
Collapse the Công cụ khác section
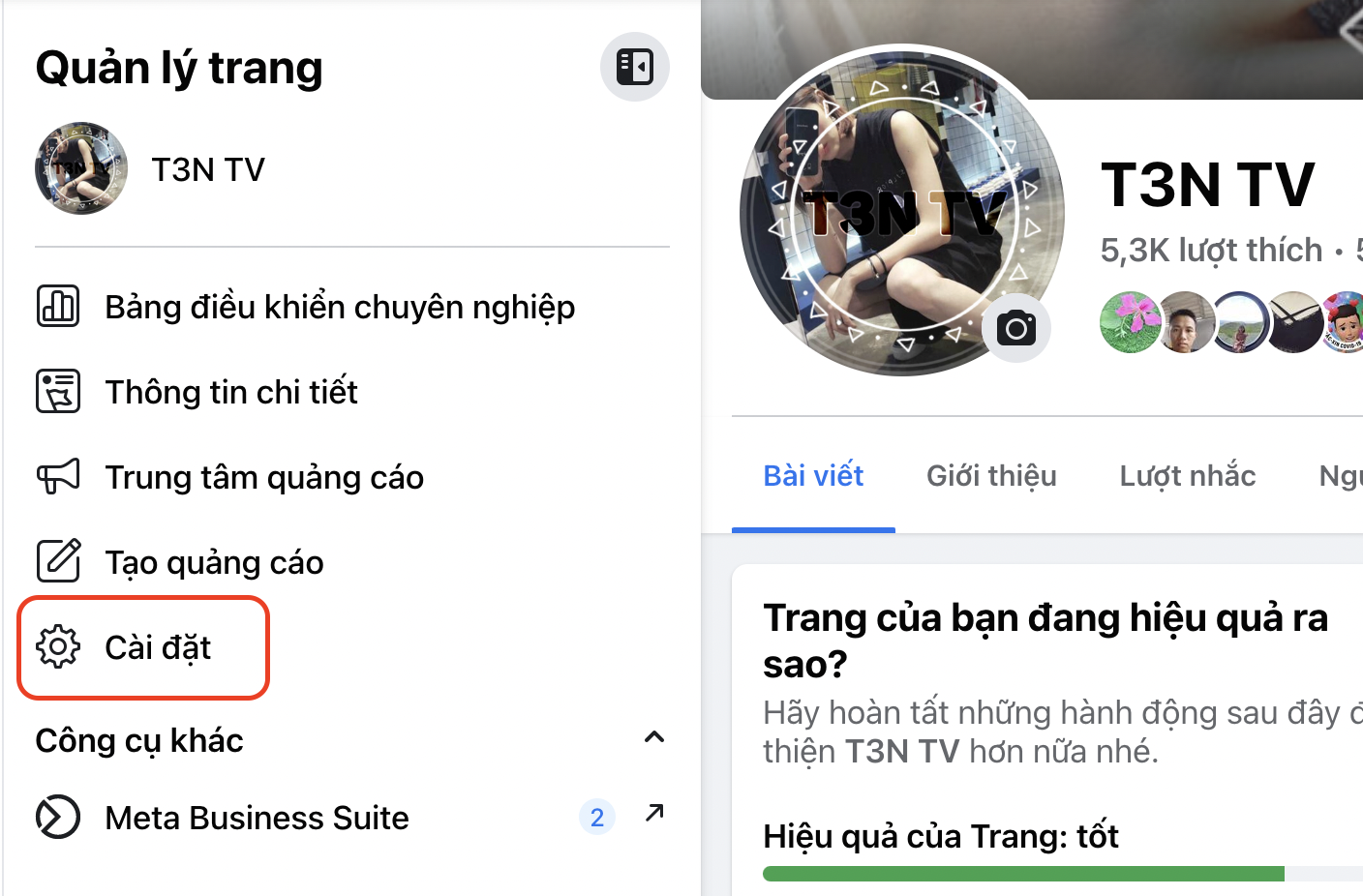point(653,738)
